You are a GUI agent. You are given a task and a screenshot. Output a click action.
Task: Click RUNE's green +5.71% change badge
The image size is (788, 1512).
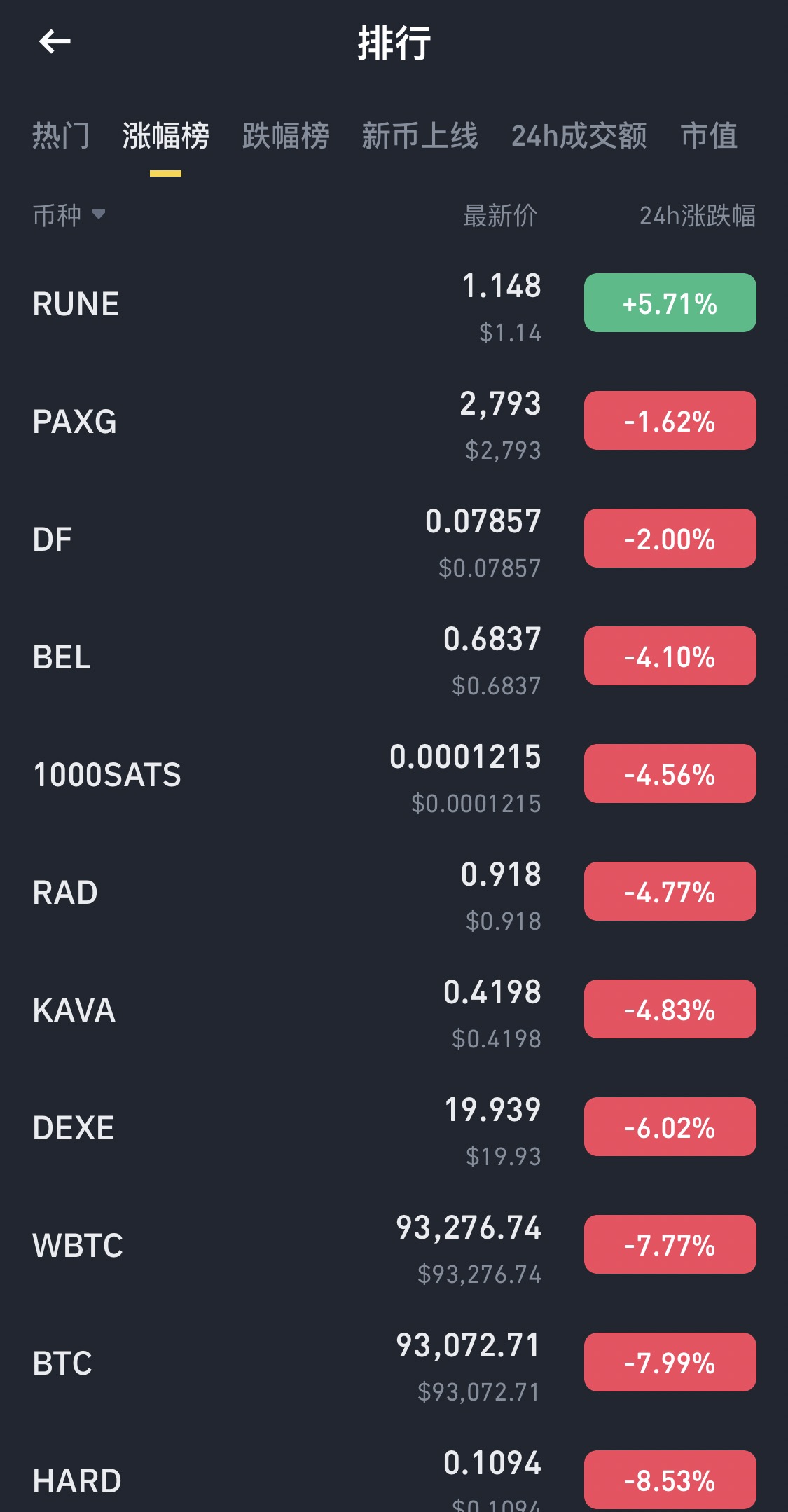tap(669, 303)
